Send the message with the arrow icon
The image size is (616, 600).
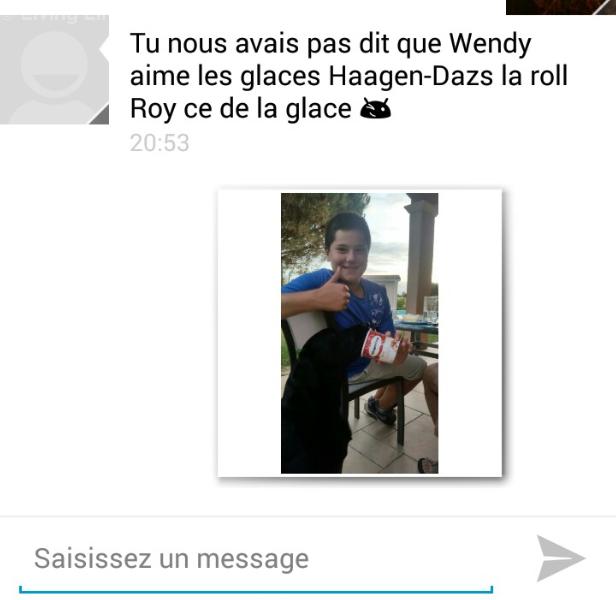tap(560, 558)
